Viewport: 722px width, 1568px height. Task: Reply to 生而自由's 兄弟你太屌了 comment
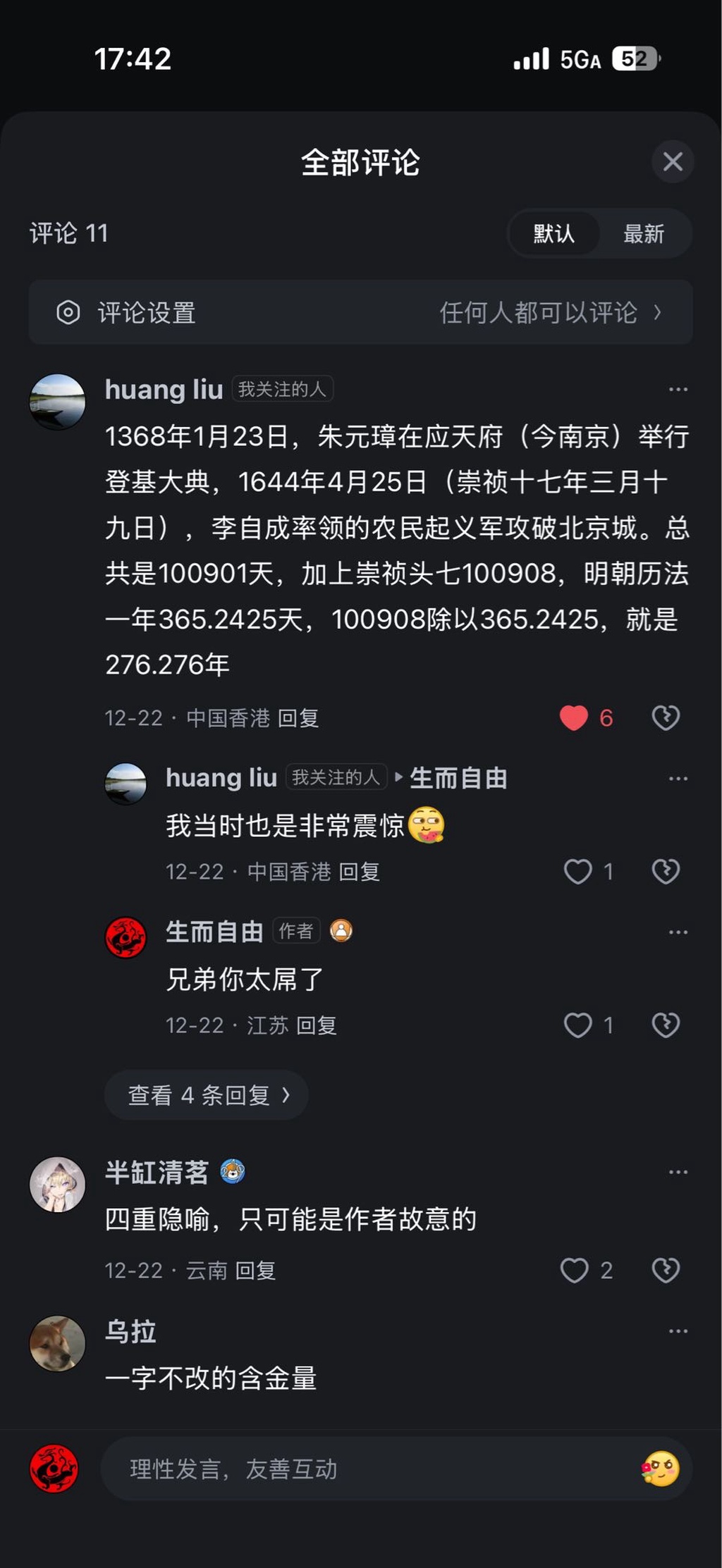316,1025
